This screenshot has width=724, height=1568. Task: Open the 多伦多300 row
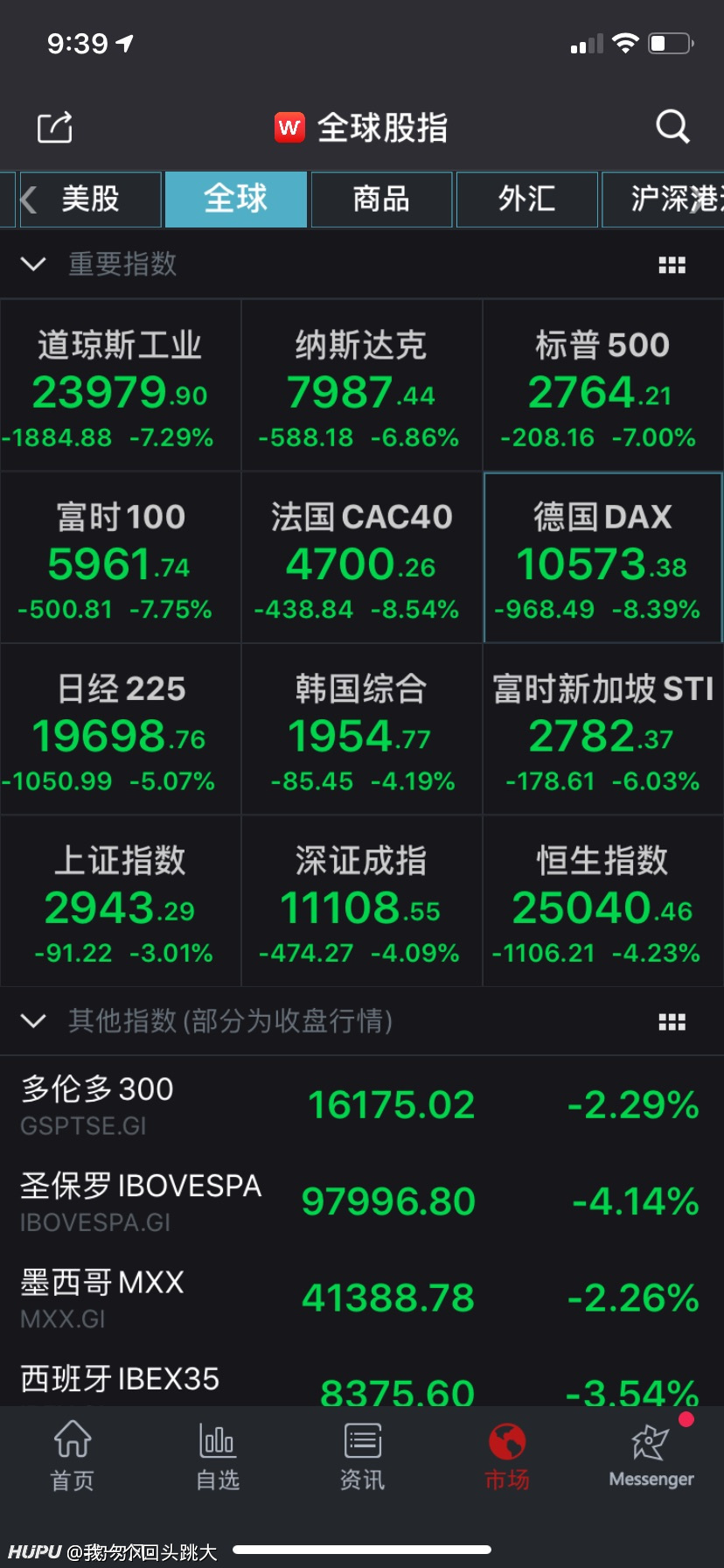pyautogui.click(x=362, y=1104)
